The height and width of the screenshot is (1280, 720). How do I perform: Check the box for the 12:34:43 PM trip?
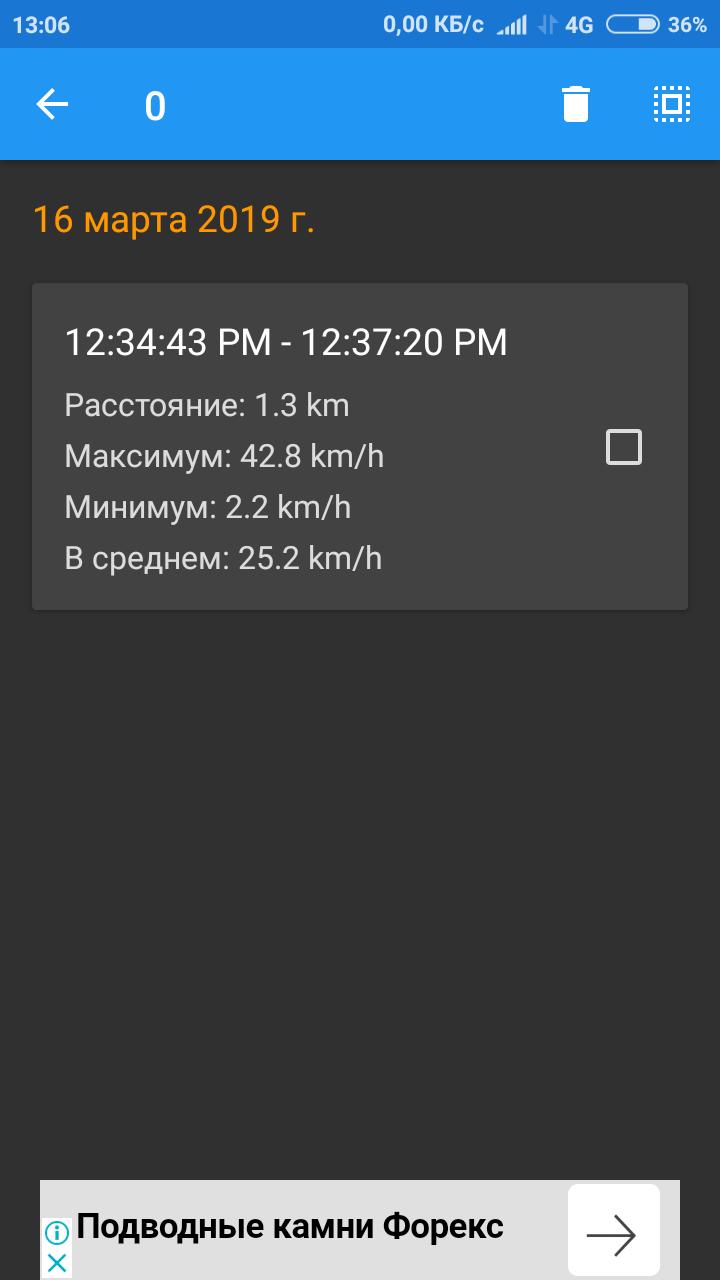pos(624,447)
